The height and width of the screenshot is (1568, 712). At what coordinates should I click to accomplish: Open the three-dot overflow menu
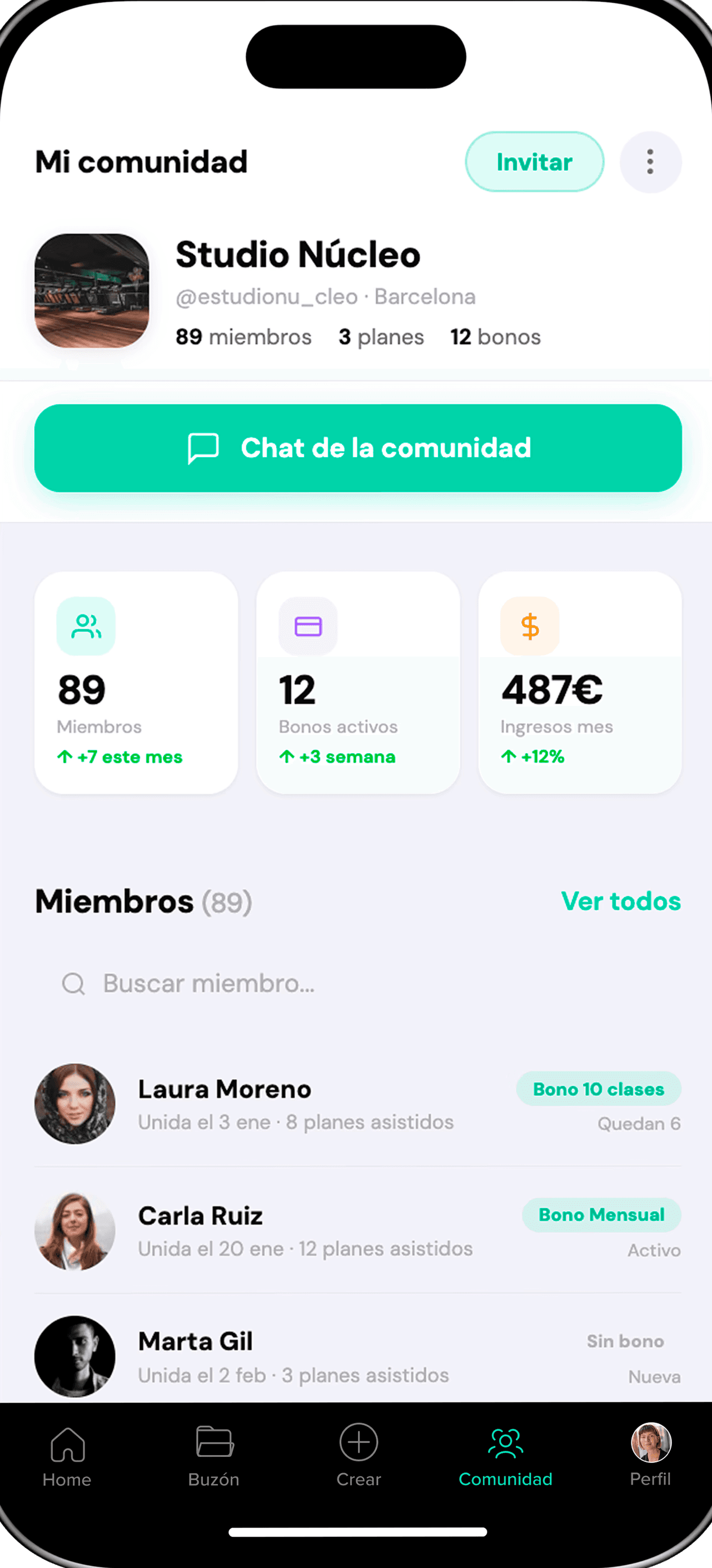tap(650, 162)
